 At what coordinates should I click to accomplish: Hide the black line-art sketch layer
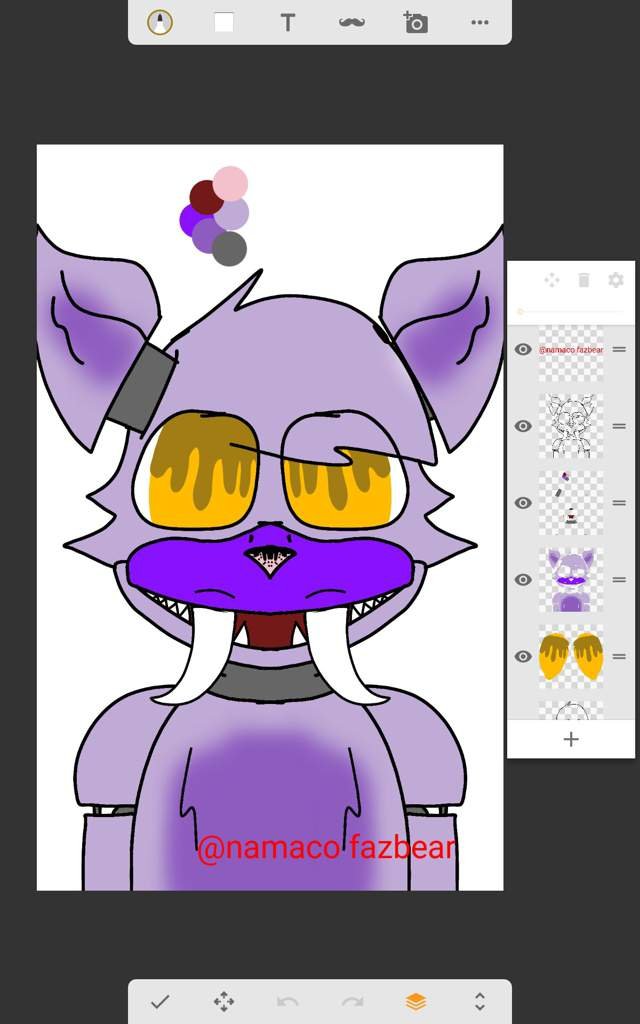522,426
